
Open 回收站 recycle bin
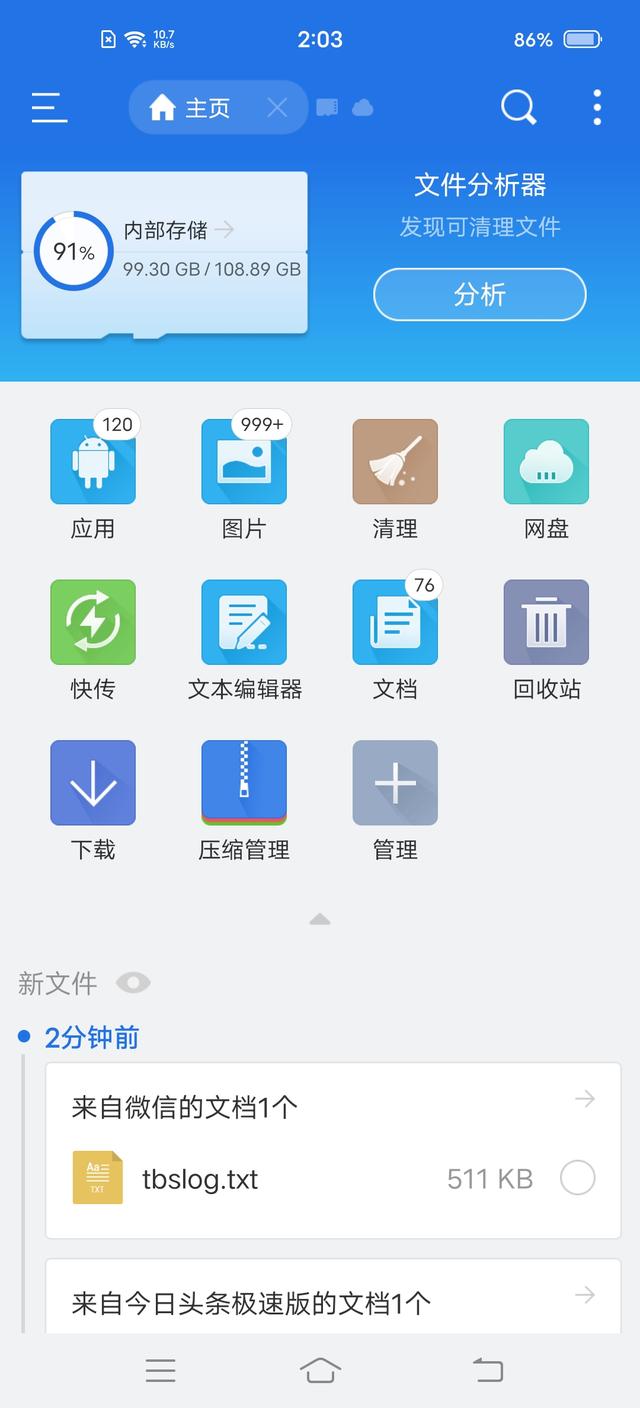point(546,623)
